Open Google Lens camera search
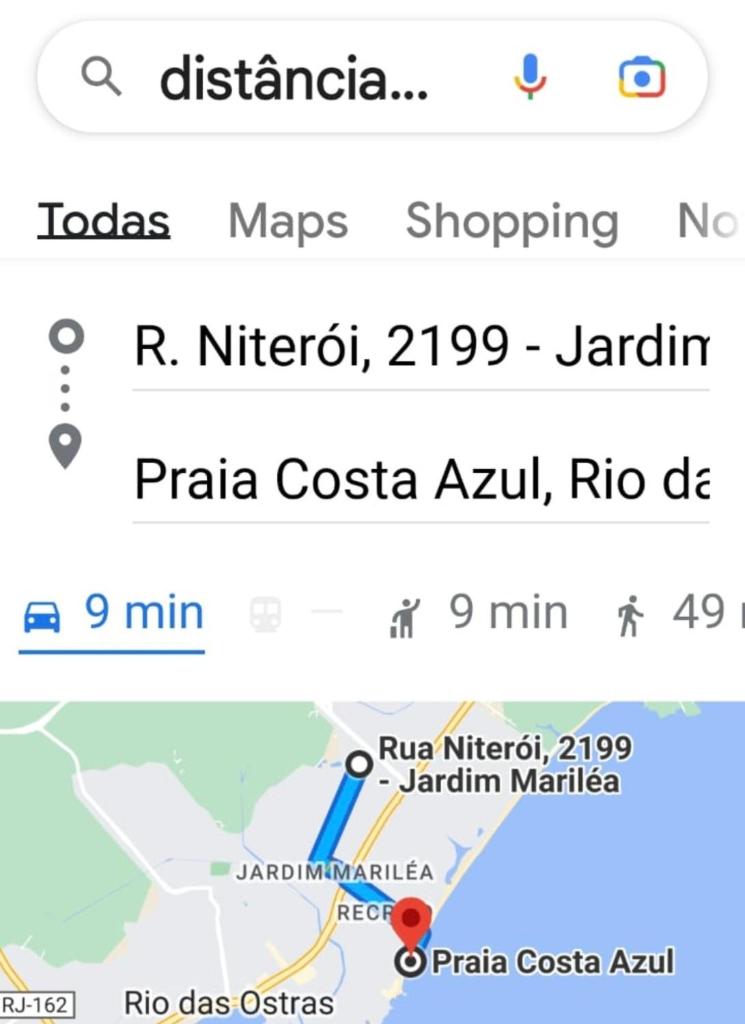Viewport: 745px width, 1024px height. click(x=641, y=78)
